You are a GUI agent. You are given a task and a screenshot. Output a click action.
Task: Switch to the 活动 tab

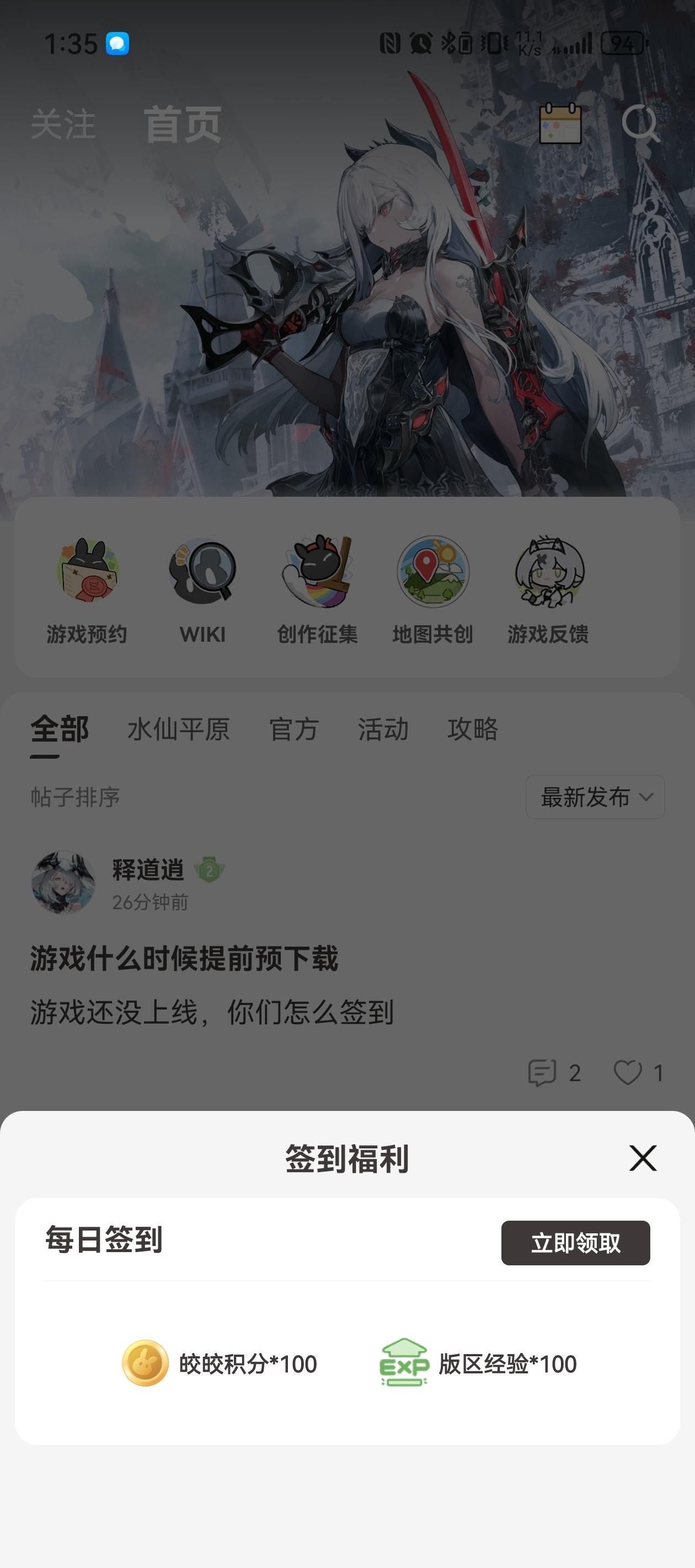tap(383, 729)
